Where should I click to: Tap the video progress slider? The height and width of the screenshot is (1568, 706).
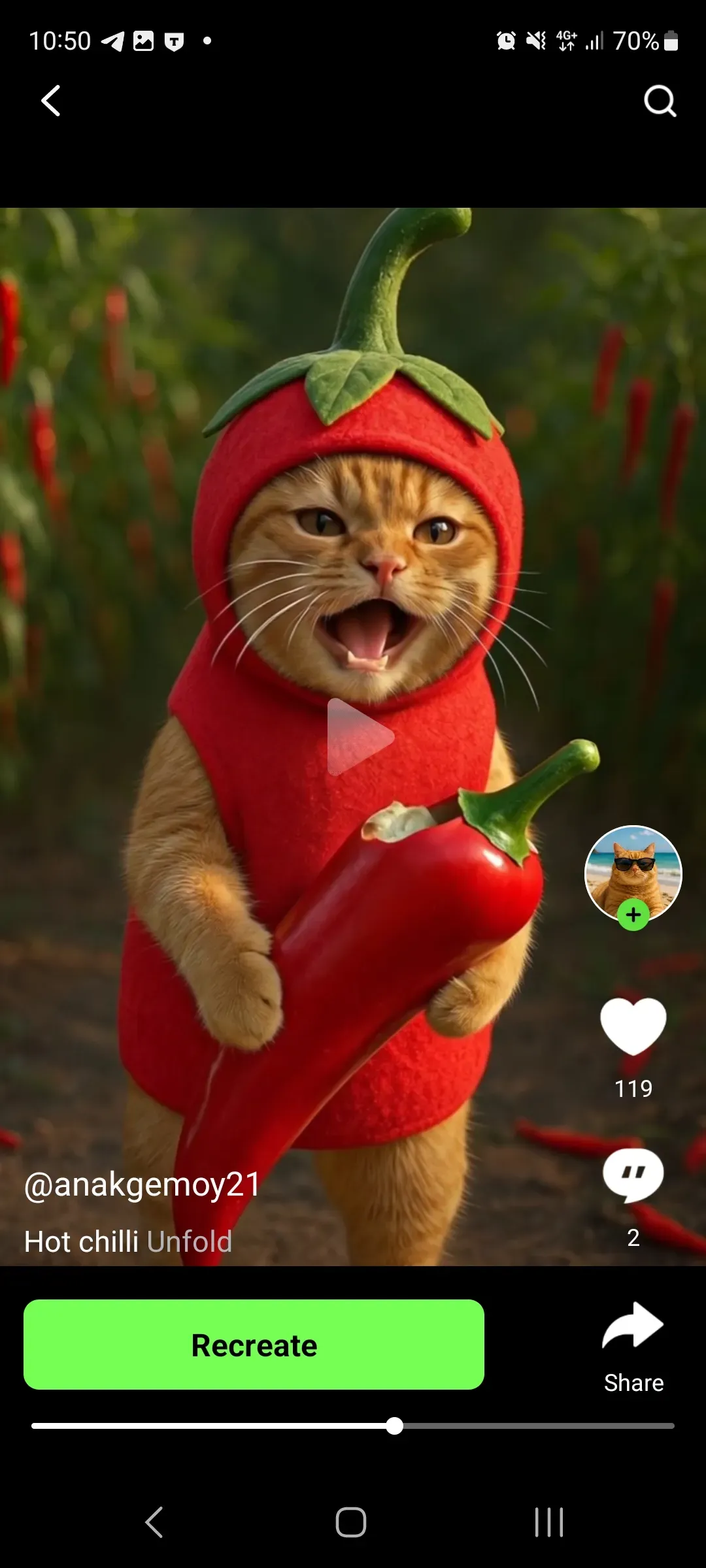(x=394, y=1426)
